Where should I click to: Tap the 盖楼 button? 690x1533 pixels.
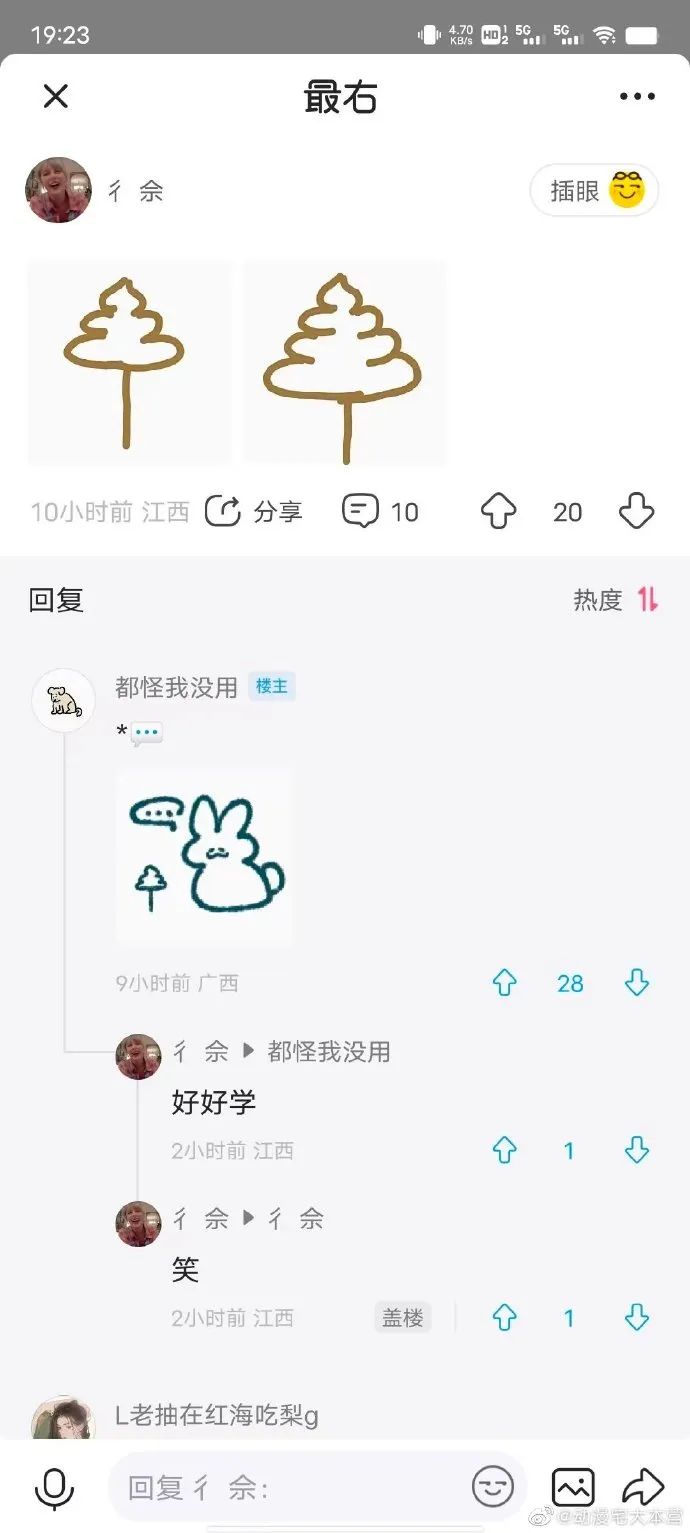tap(403, 1318)
